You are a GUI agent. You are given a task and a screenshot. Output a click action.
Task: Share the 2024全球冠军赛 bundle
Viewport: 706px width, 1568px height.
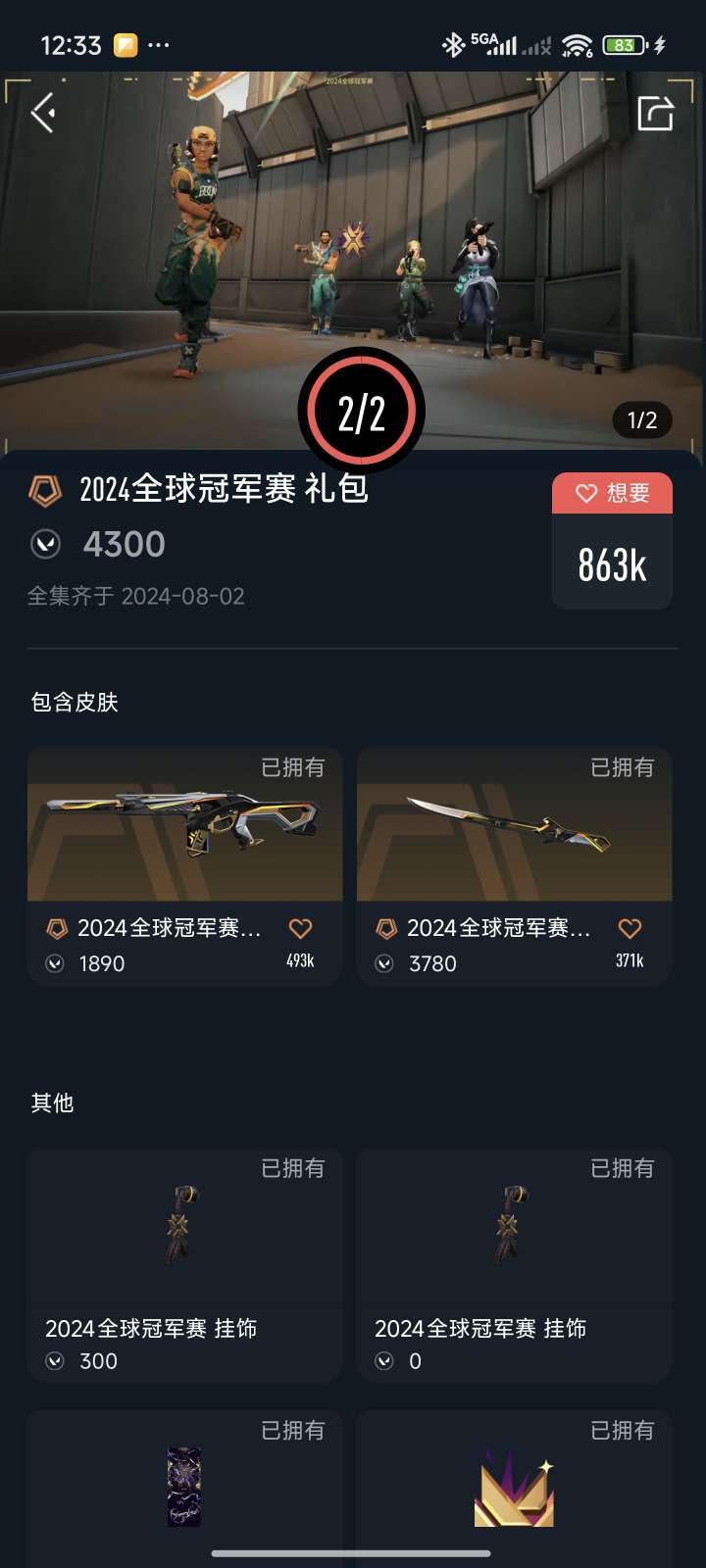click(x=655, y=114)
